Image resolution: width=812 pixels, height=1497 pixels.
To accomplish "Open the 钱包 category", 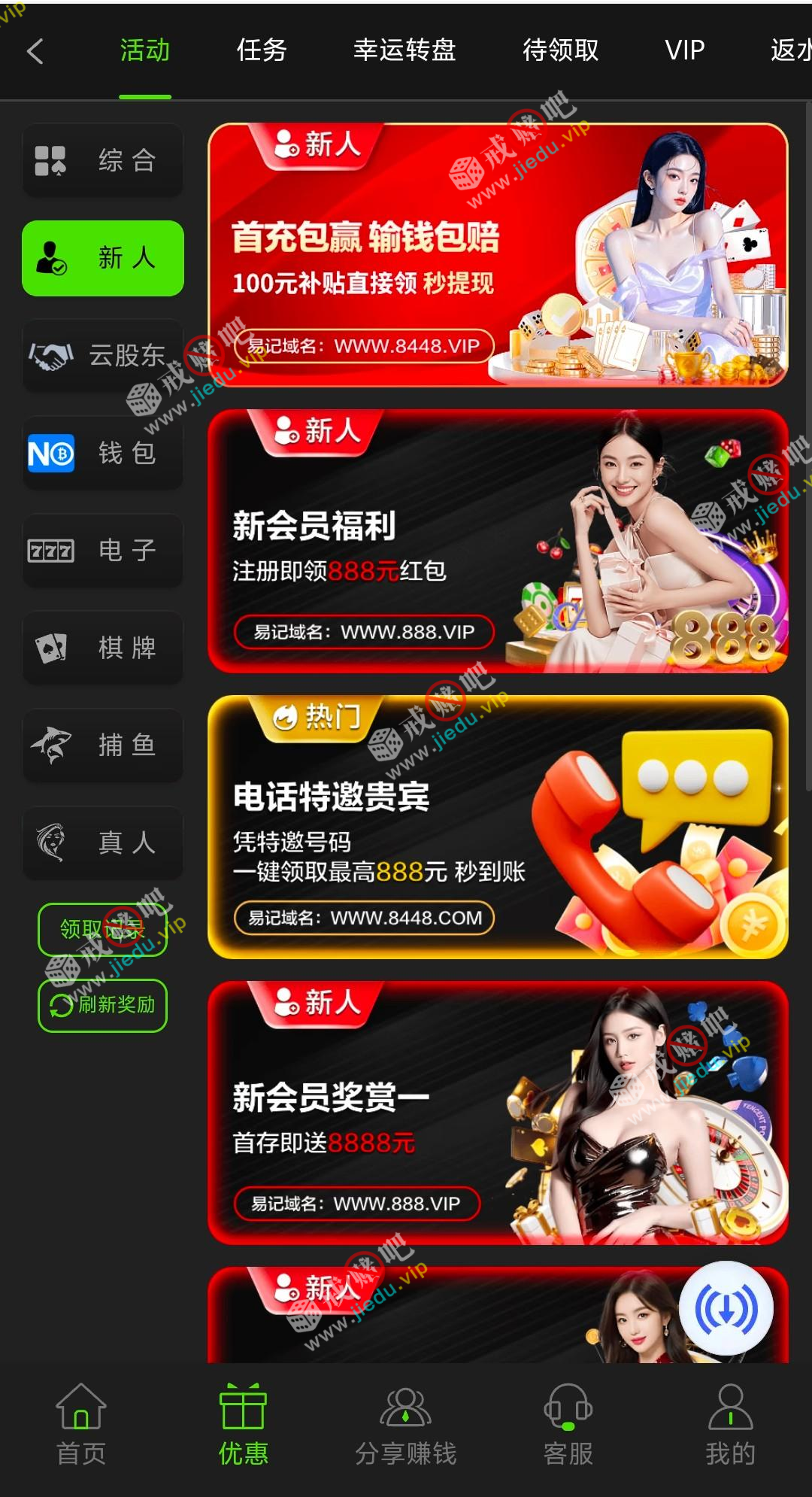I will click(x=103, y=453).
